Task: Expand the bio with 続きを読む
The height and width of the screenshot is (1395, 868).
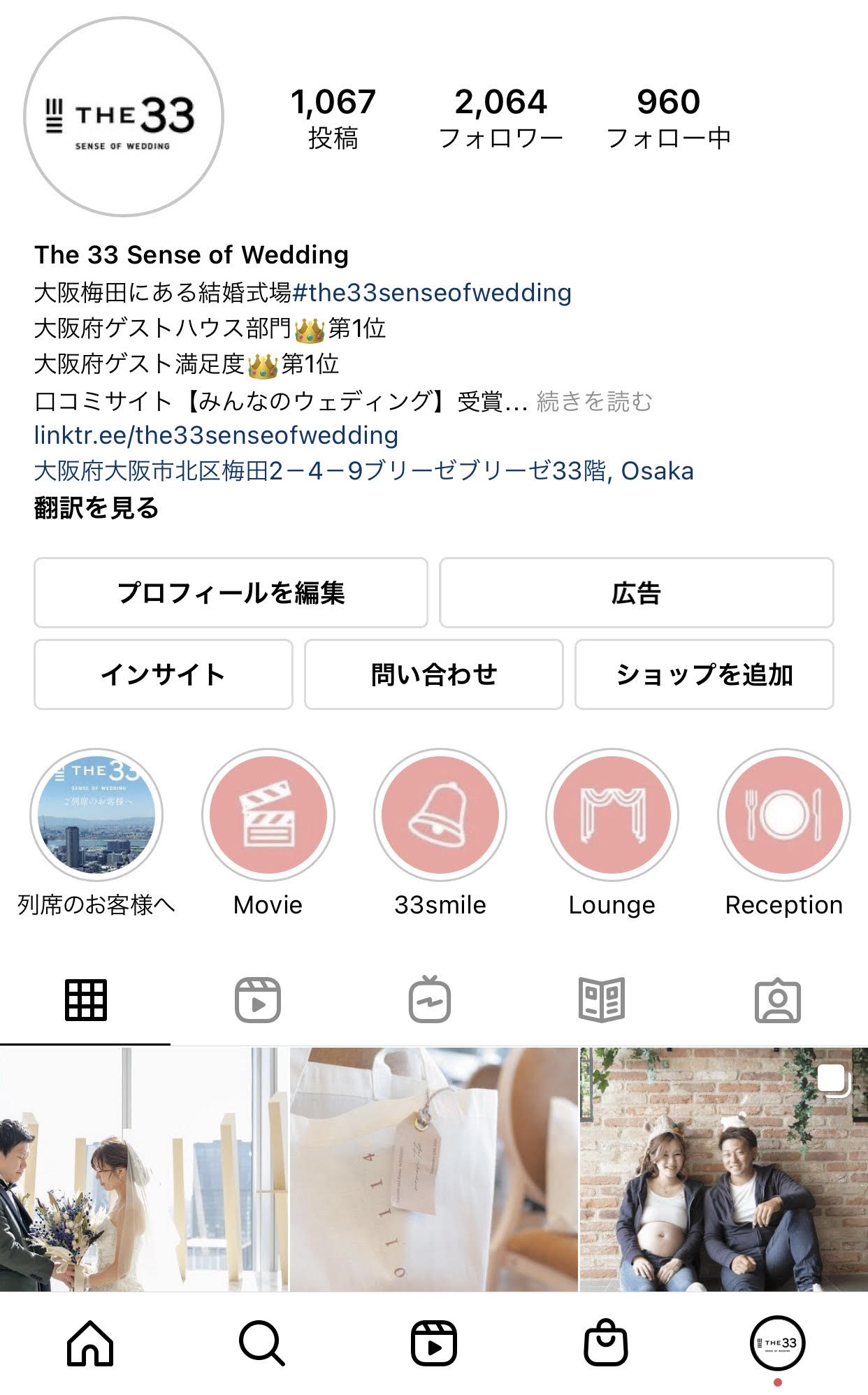Action: (594, 402)
